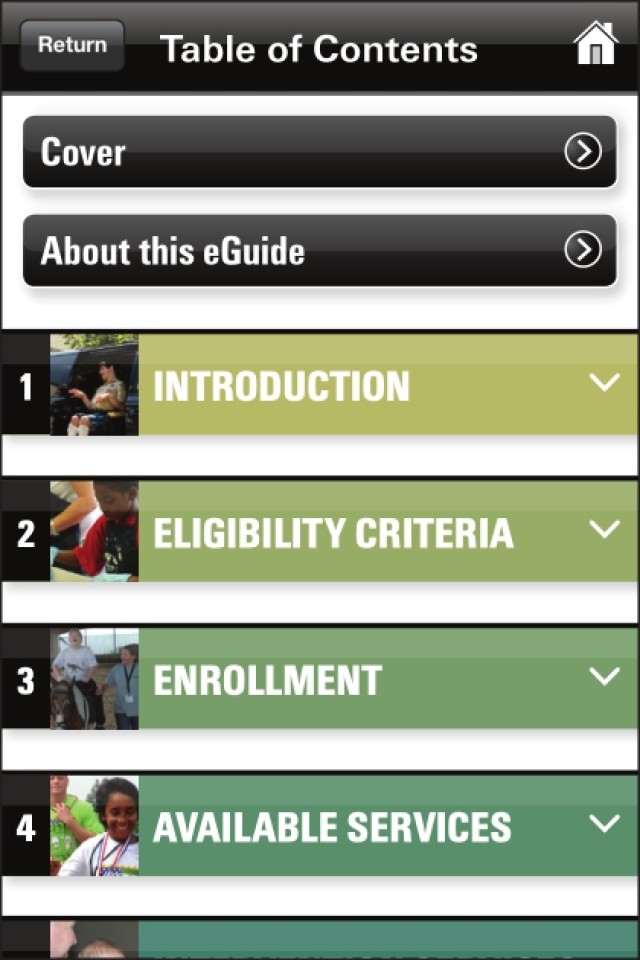Open About this eGuide

320,250
